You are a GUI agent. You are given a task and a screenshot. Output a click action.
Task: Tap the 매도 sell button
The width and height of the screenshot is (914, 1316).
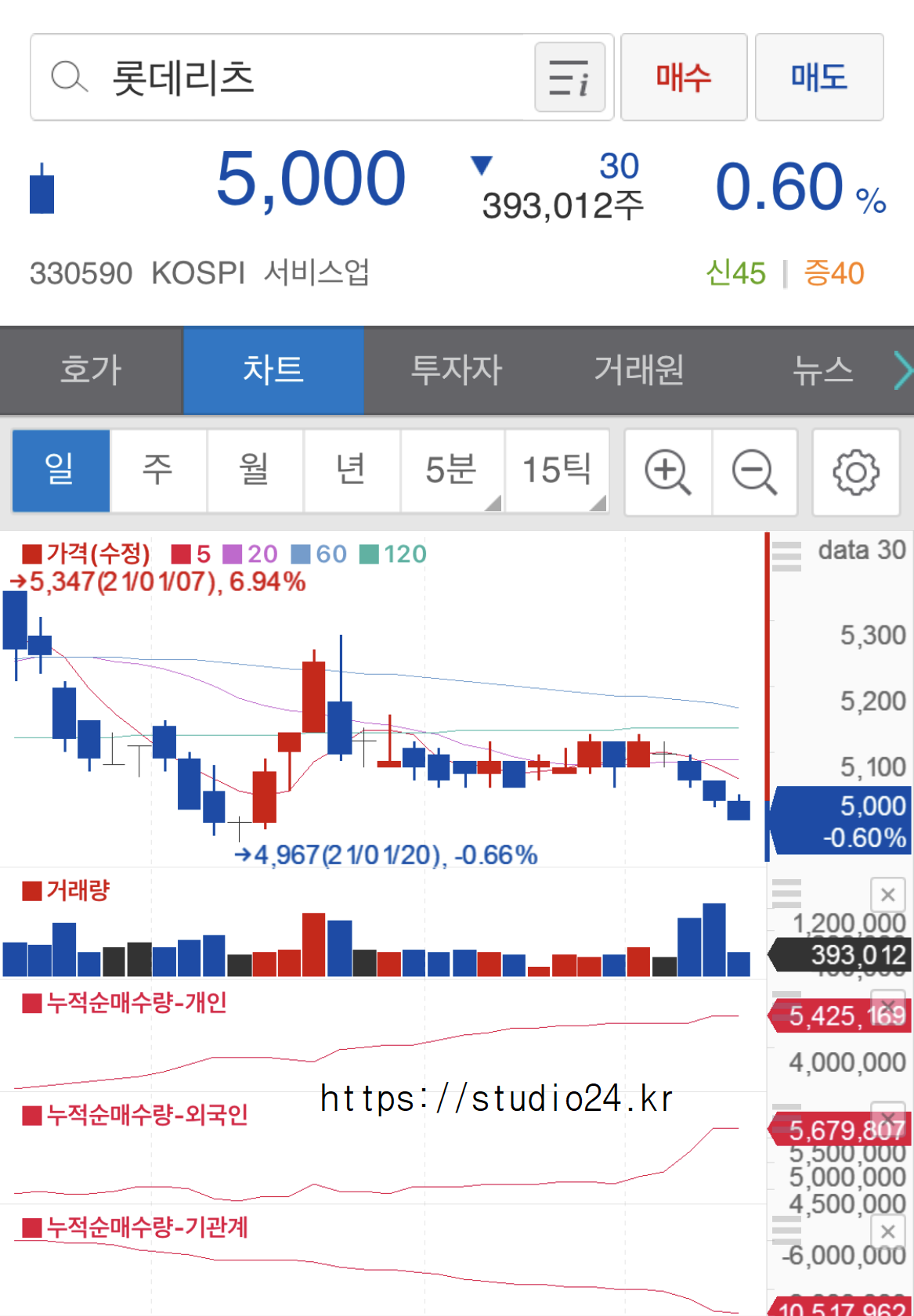(819, 78)
